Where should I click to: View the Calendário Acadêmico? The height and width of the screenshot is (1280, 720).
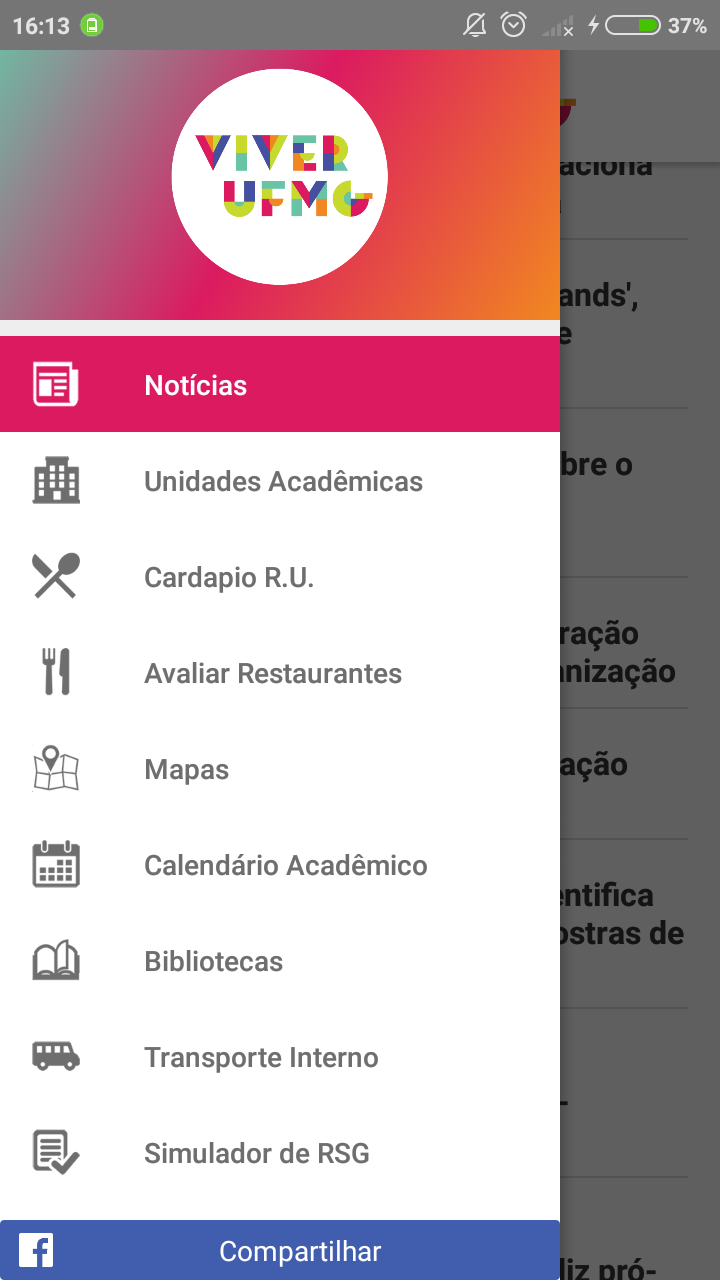280,865
